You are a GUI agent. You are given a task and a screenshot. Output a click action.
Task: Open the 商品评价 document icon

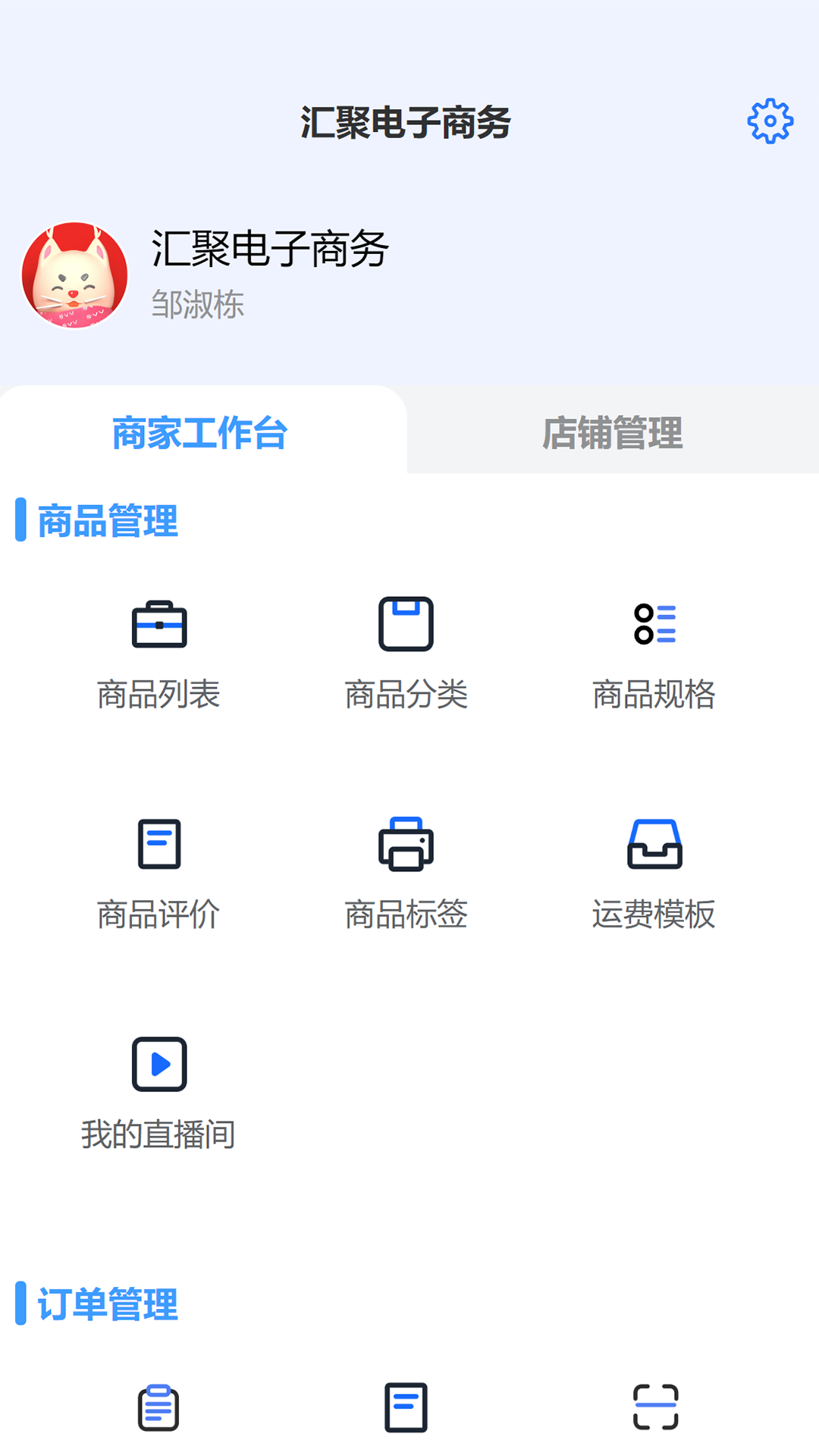point(159,843)
